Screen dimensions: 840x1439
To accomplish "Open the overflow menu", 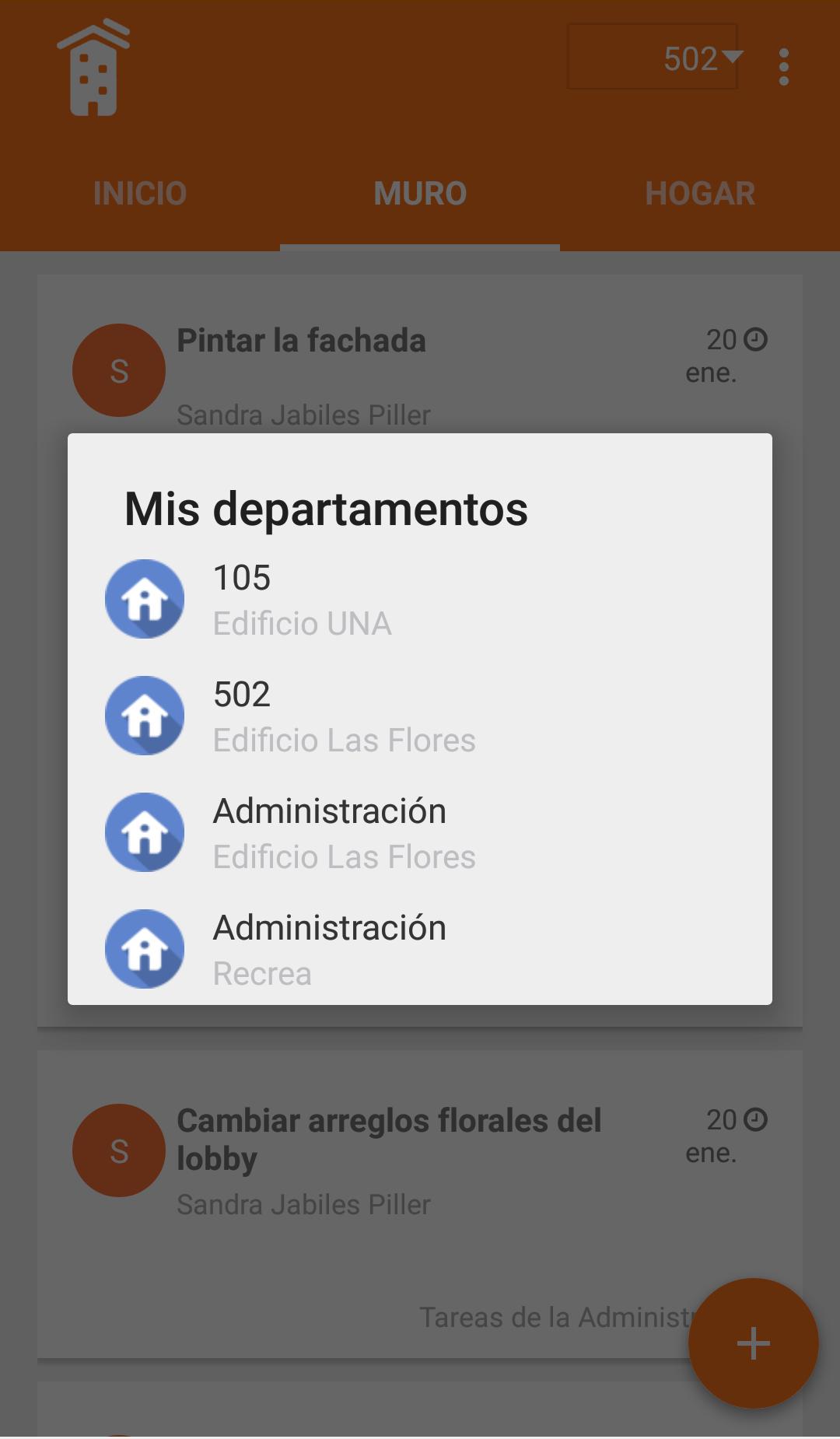I will (x=784, y=67).
